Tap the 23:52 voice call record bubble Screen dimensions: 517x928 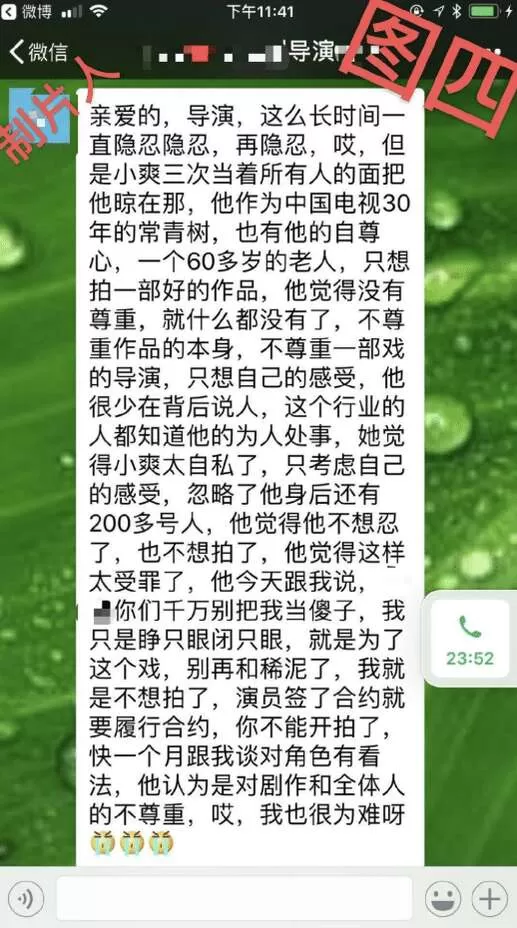470,639
